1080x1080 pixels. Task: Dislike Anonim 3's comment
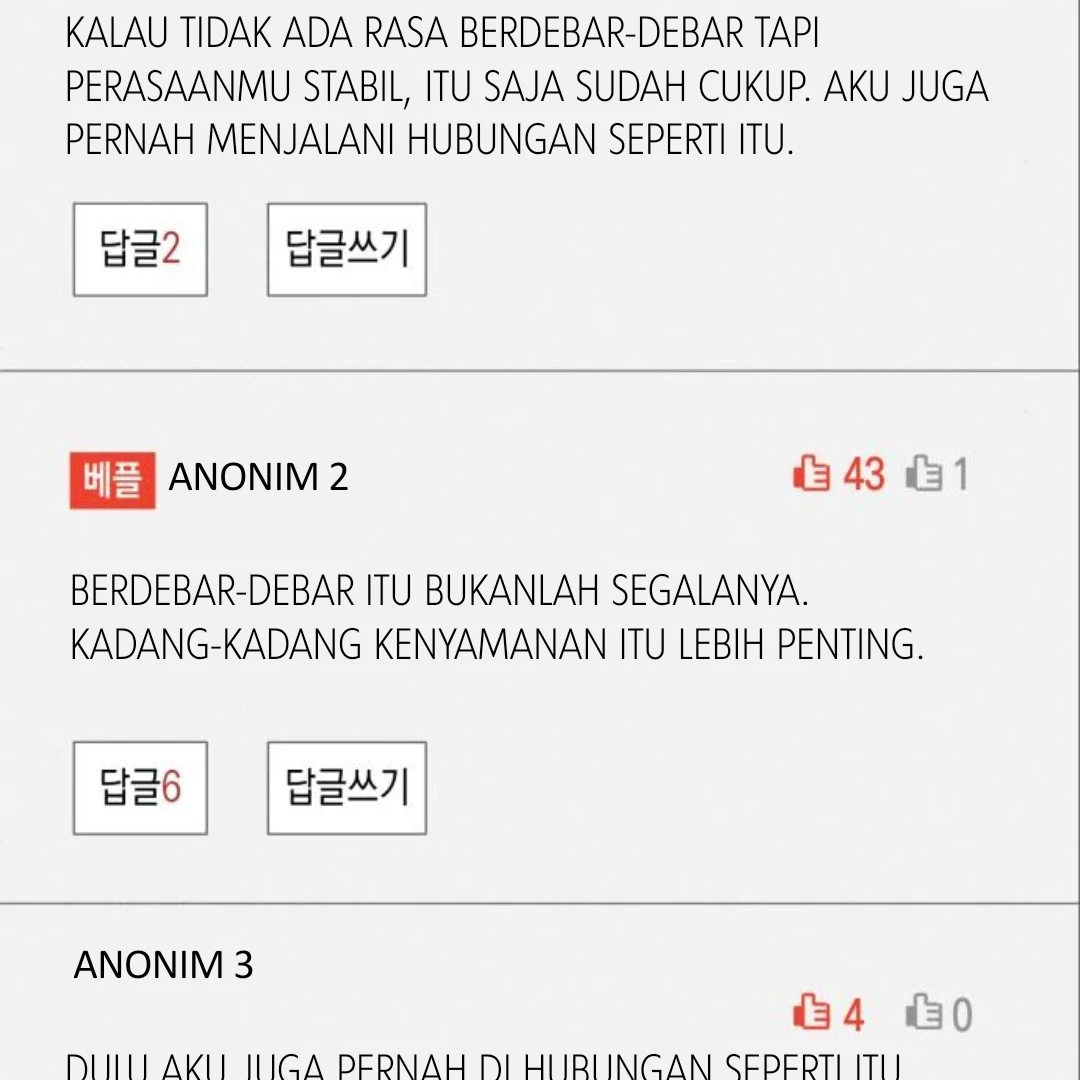[x=923, y=1015]
